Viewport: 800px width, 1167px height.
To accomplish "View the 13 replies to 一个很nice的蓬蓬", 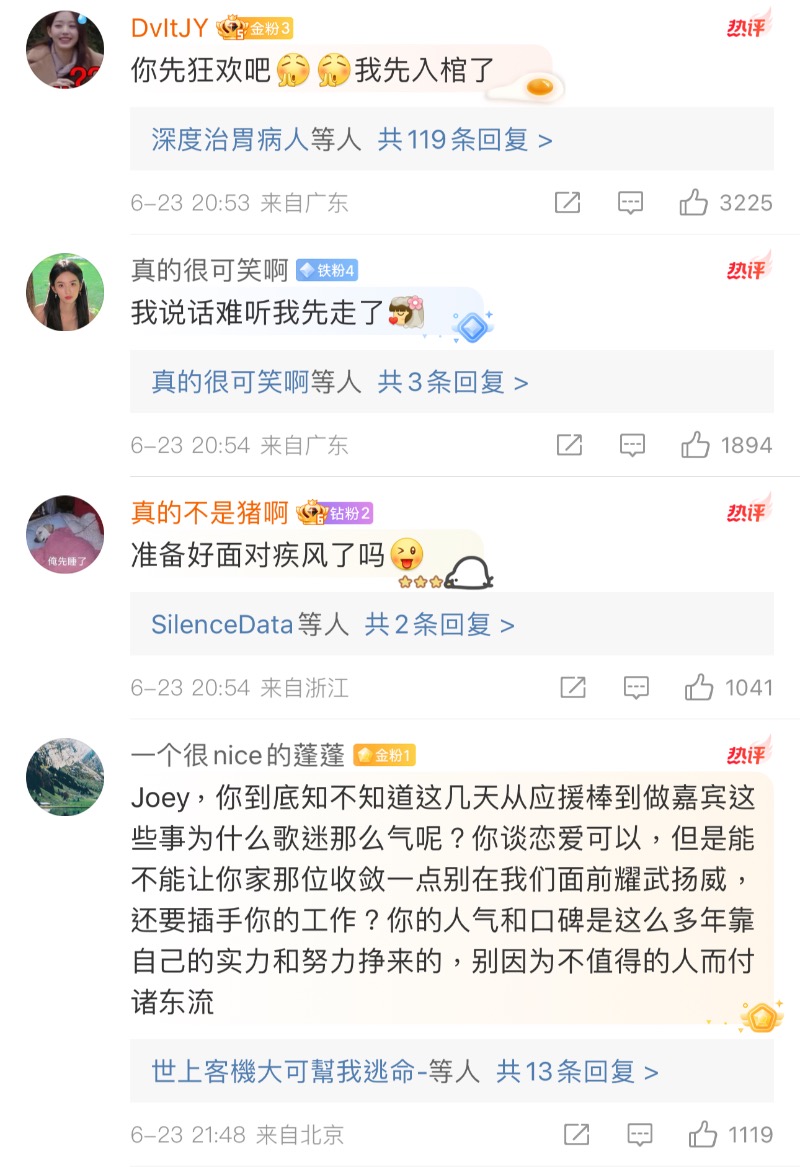I will pyautogui.click(x=577, y=1072).
